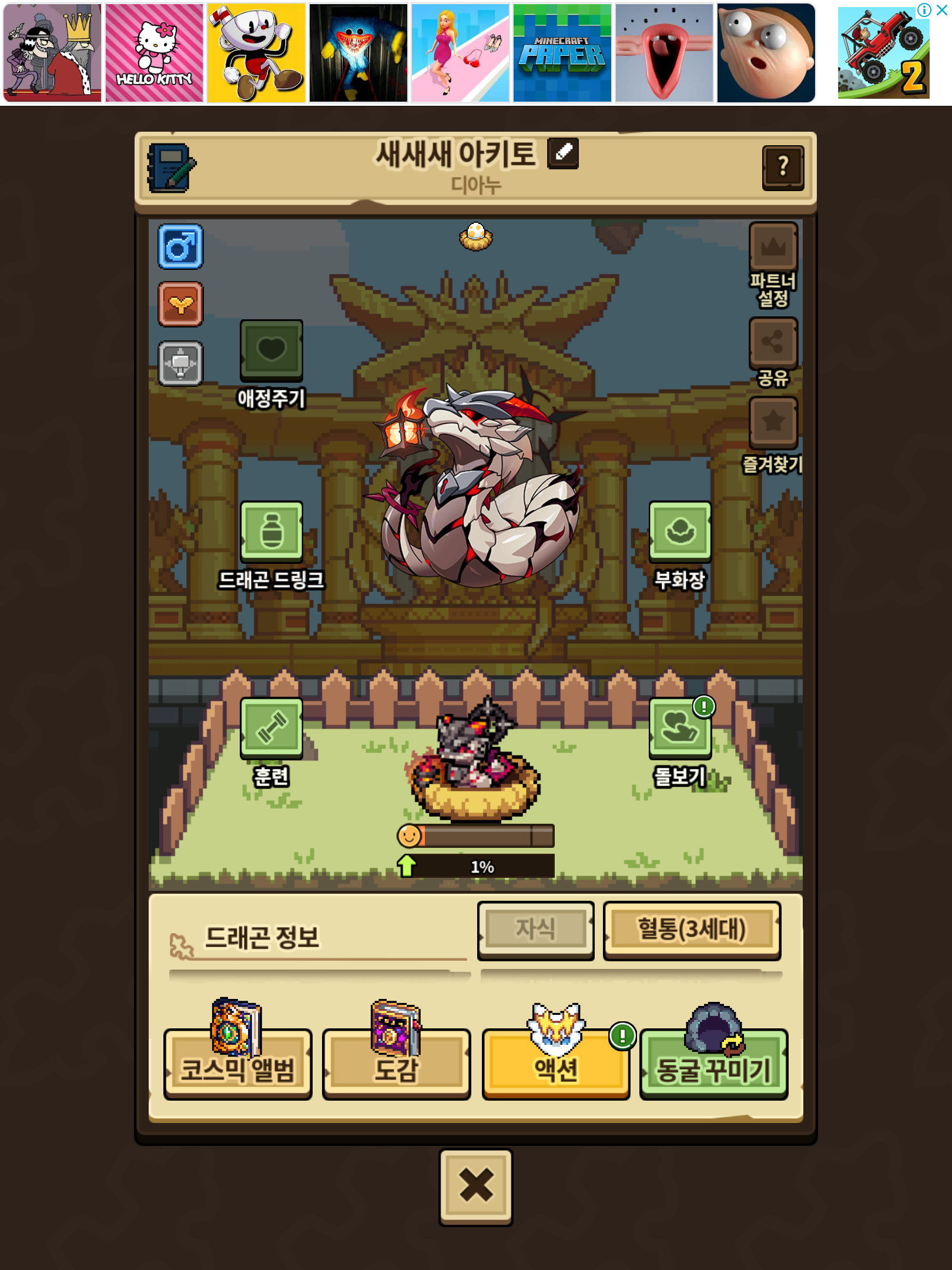The width and height of the screenshot is (952, 1270).
Task: Add dragon to 즐겨찾기 favorites
Action: (x=773, y=422)
